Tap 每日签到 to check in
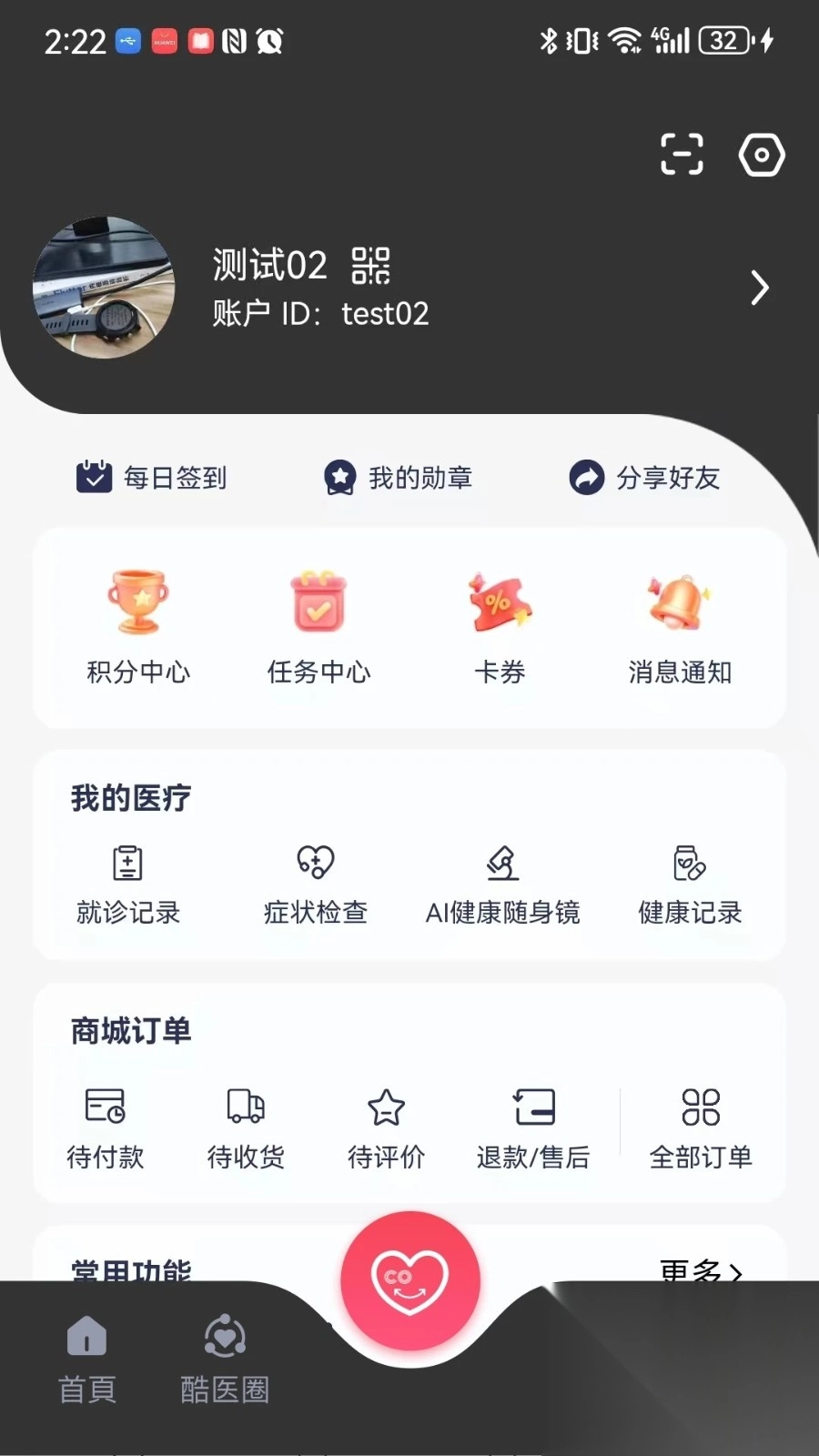The width and height of the screenshot is (819, 1456). click(150, 477)
